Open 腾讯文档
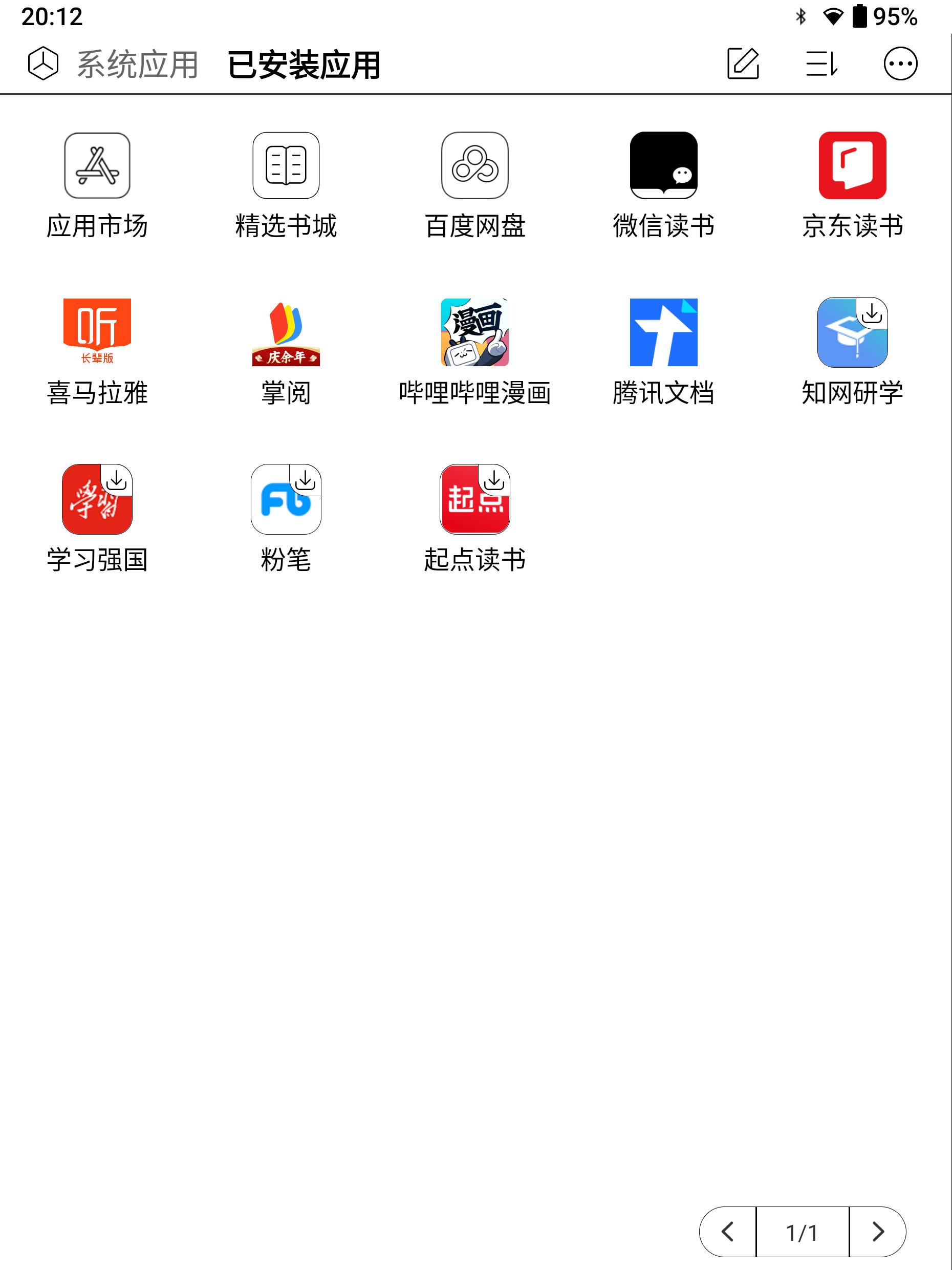The width and height of the screenshot is (952, 1270). pyautogui.click(x=663, y=332)
